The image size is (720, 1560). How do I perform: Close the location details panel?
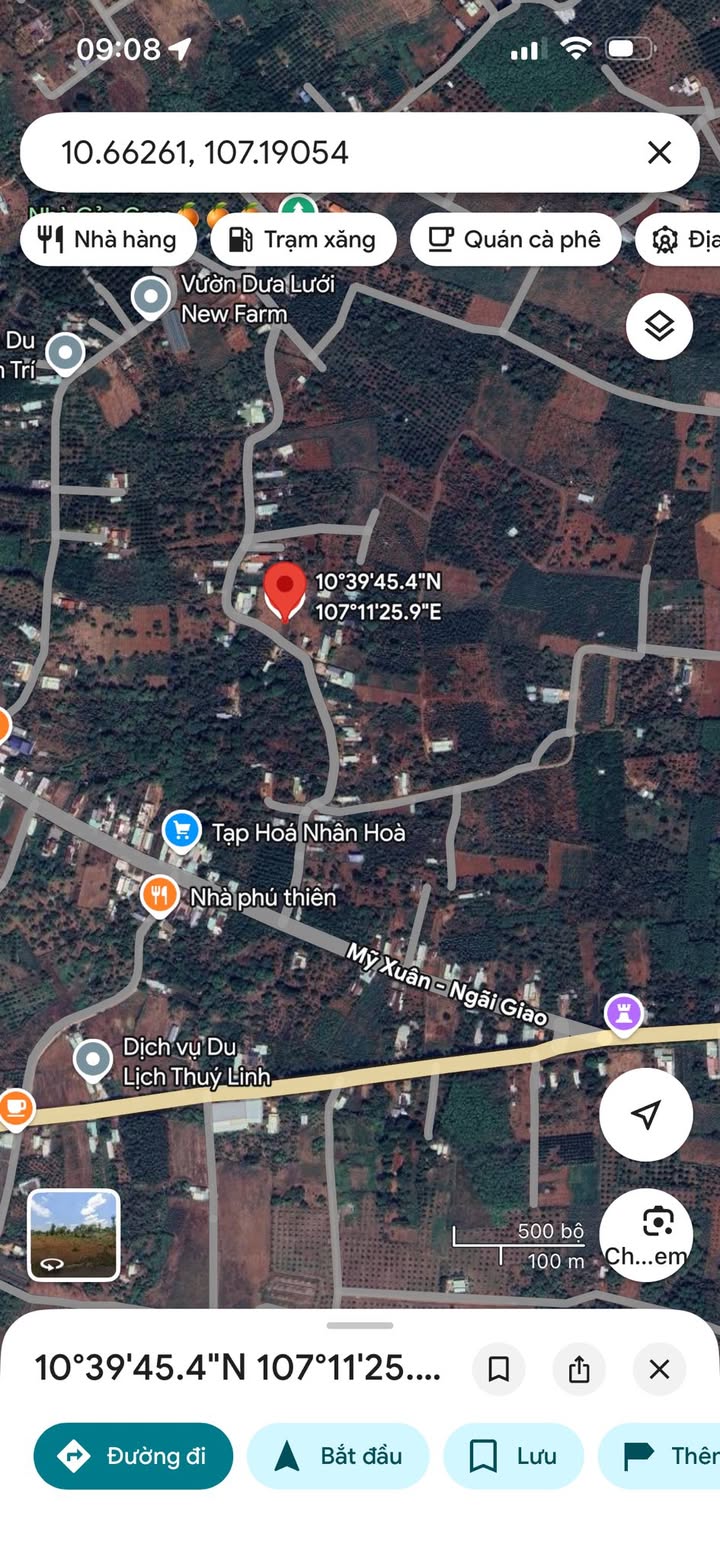pos(659,1369)
